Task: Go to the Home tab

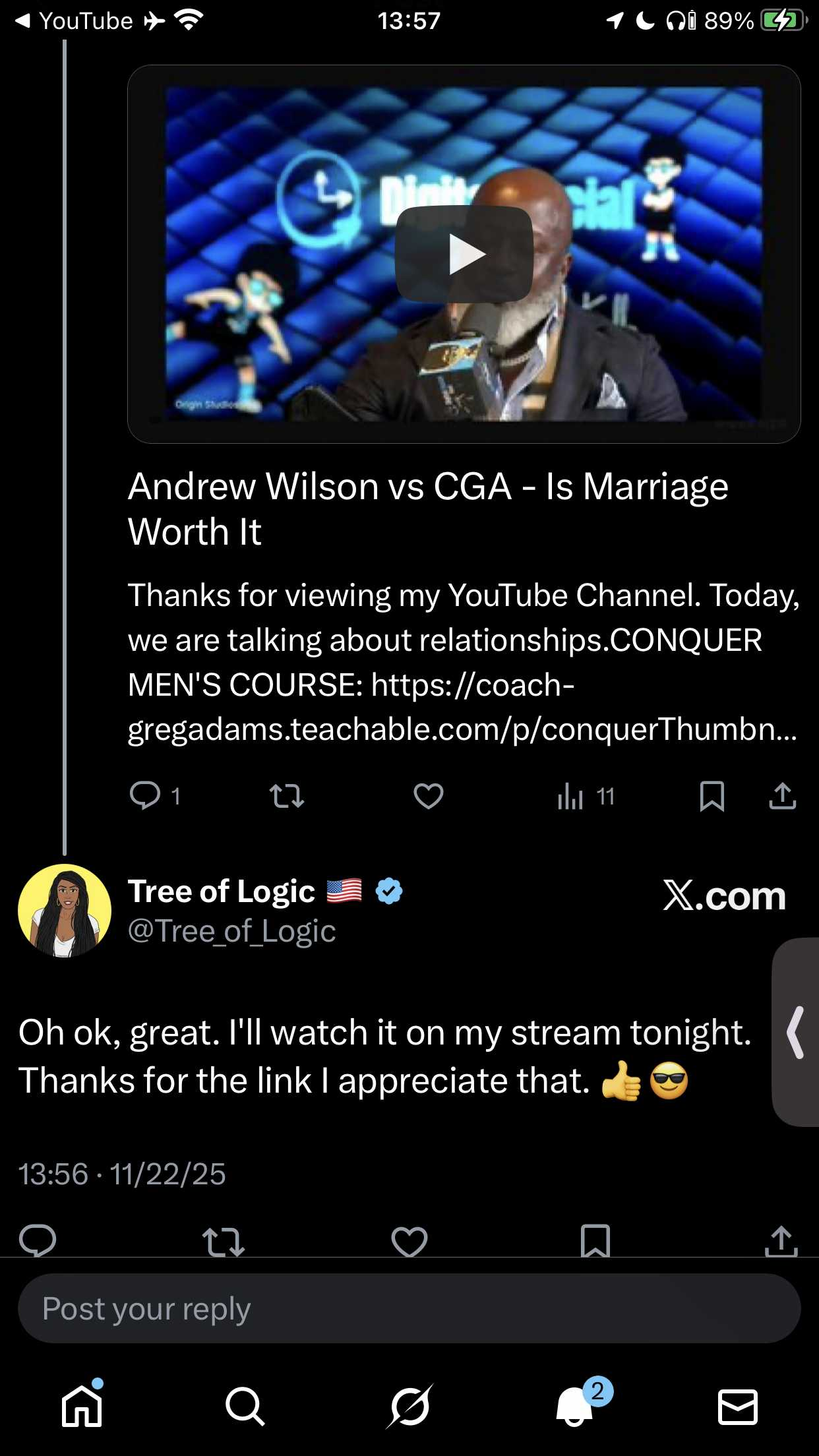Action: pos(82,1406)
